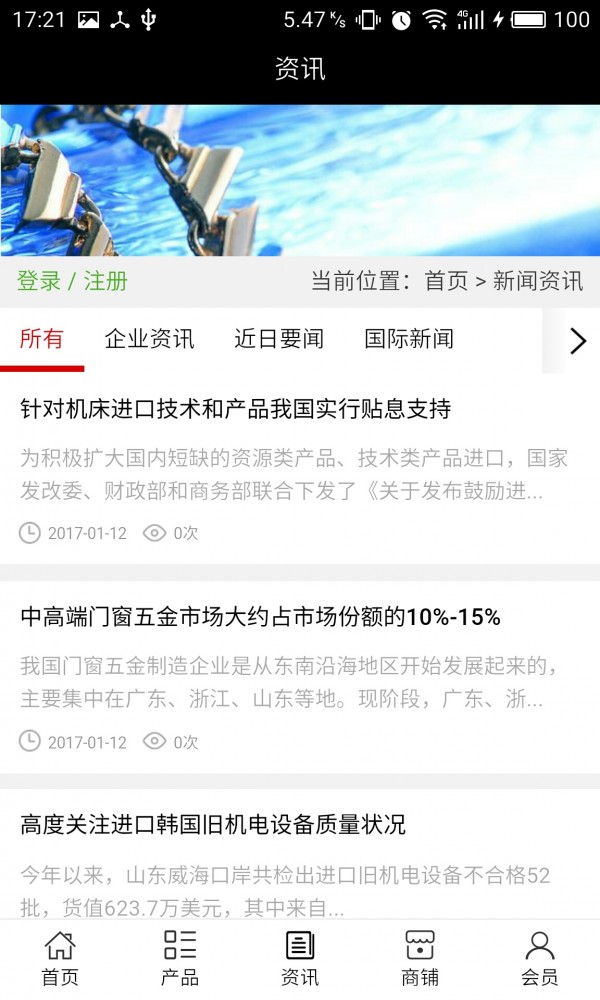Open the 注册 registration link
This screenshot has height=1000, width=600.
[105, 281]
